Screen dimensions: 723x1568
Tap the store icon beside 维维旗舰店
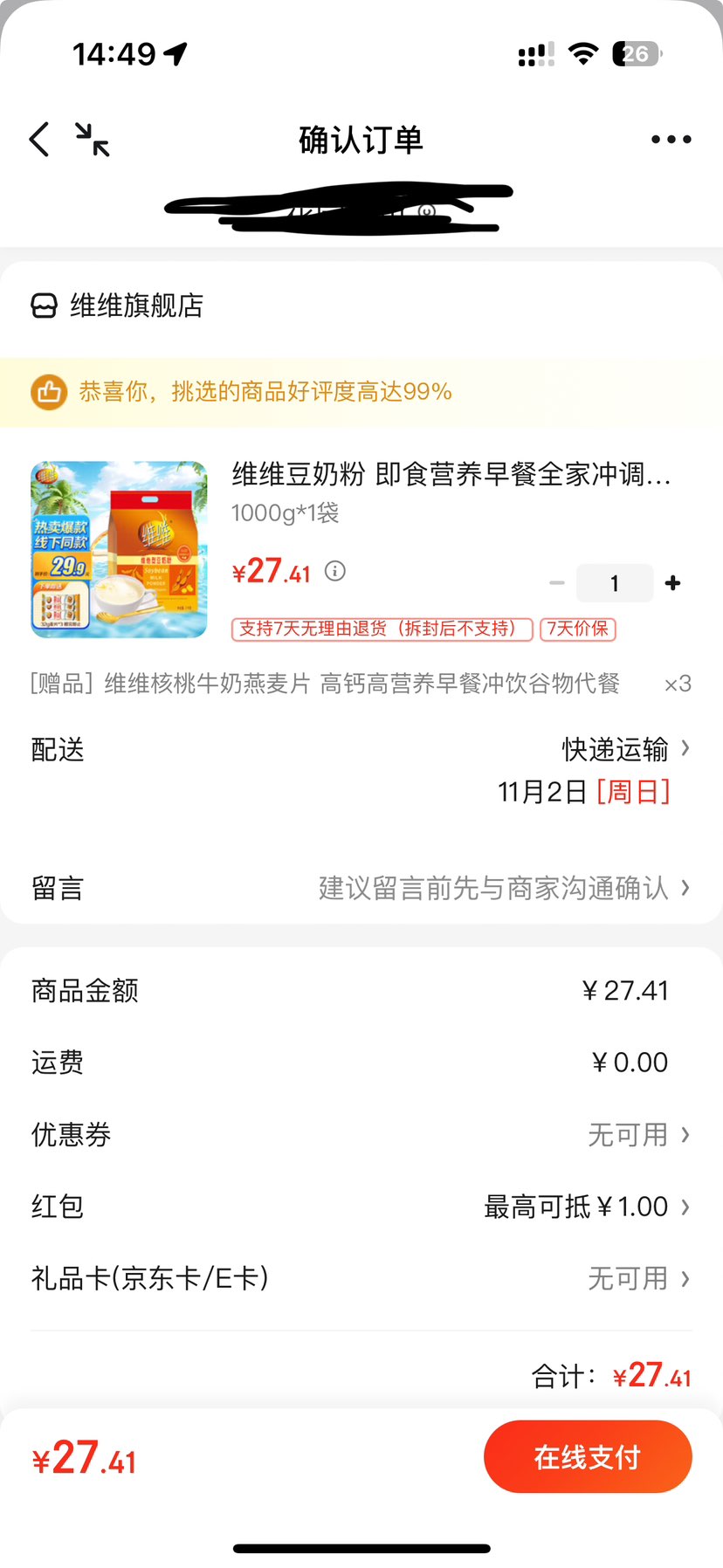(x=45, y=306)
